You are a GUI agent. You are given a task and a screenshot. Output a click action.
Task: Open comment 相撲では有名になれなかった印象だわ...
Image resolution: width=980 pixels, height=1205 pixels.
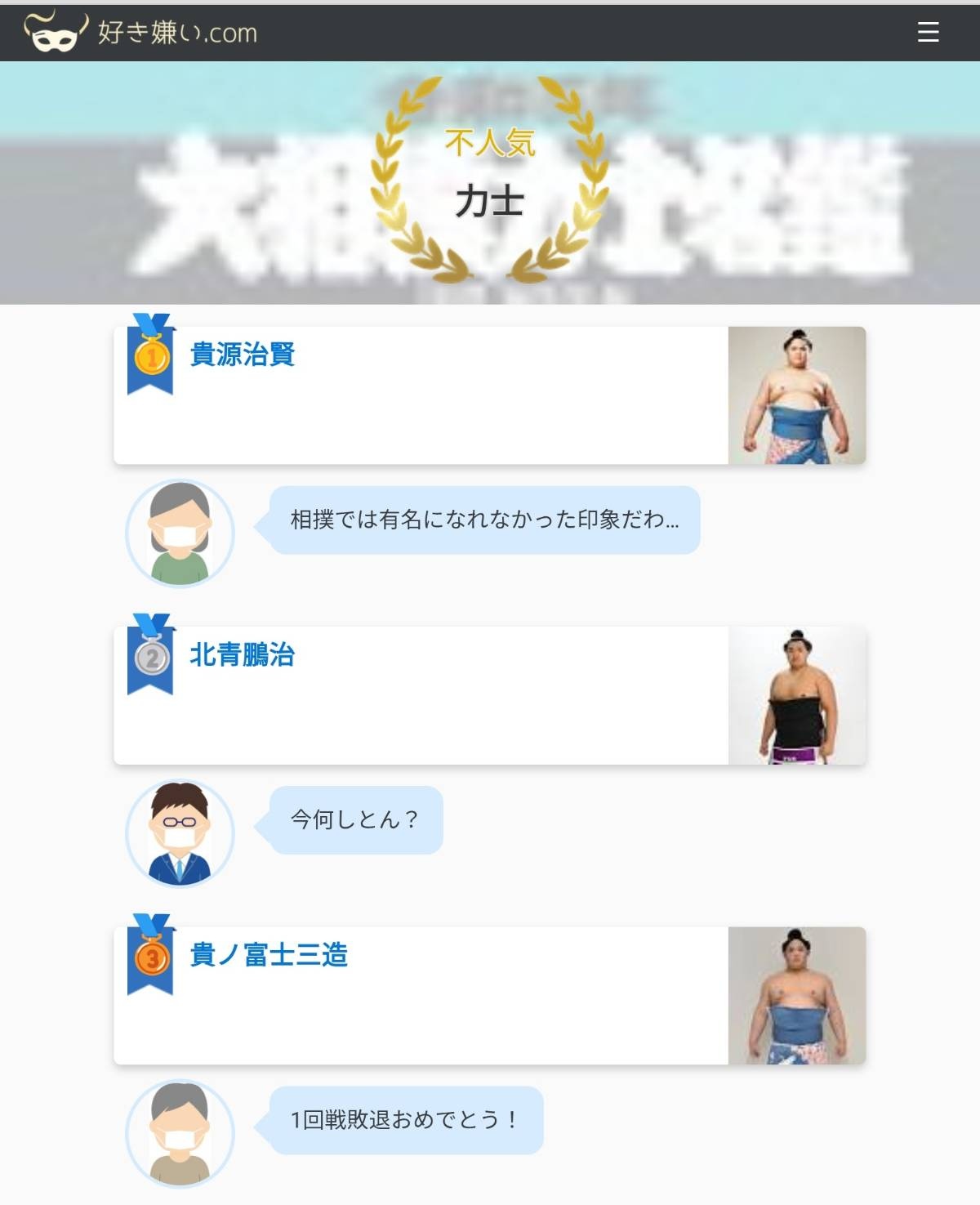[484, 520]
